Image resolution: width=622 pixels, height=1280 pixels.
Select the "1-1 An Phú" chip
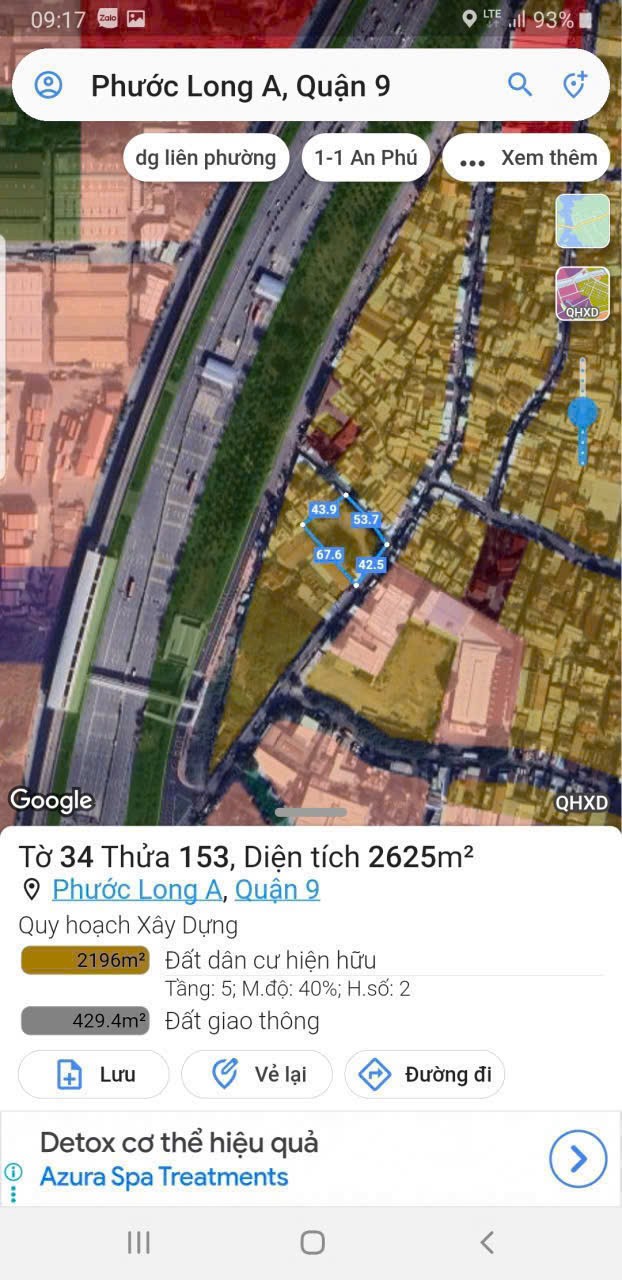click(366, 158)
